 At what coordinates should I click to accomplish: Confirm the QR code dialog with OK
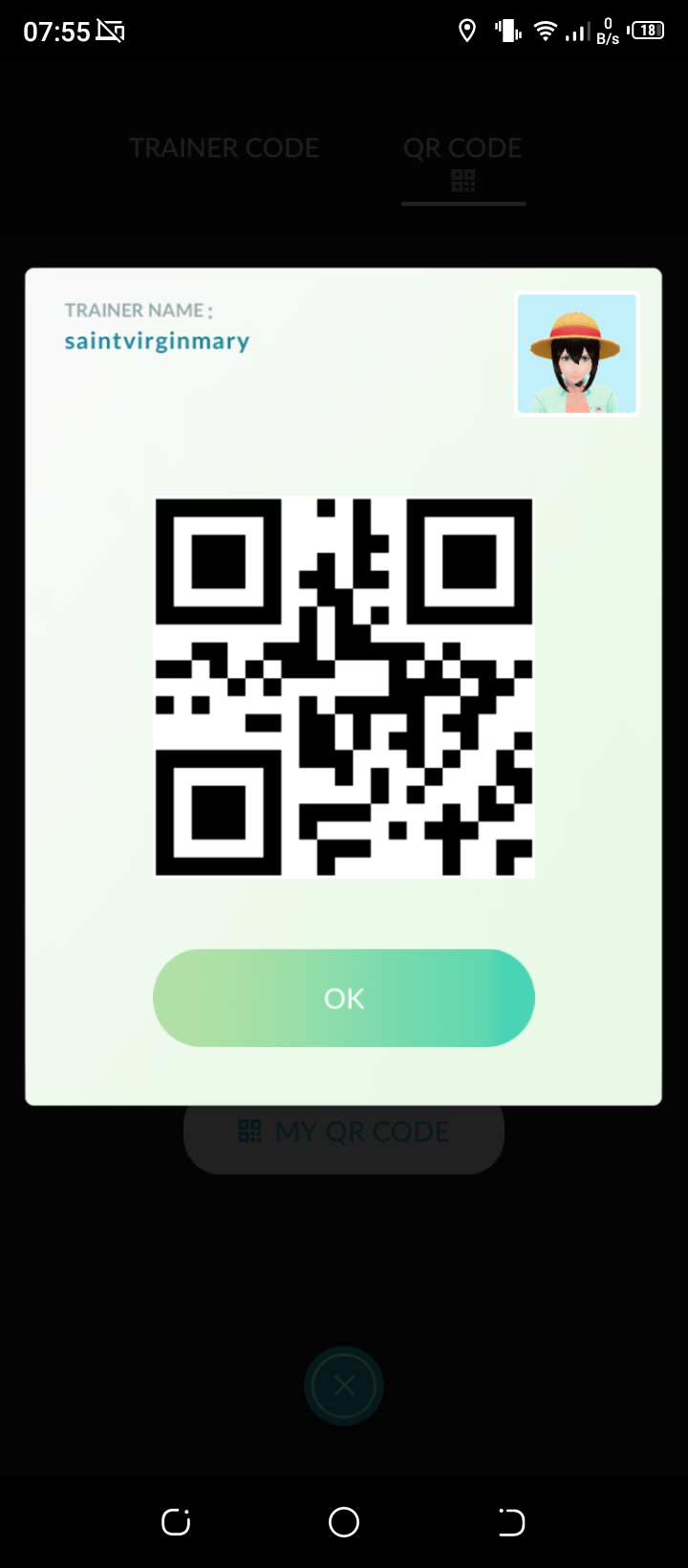[x=344, y=998]
